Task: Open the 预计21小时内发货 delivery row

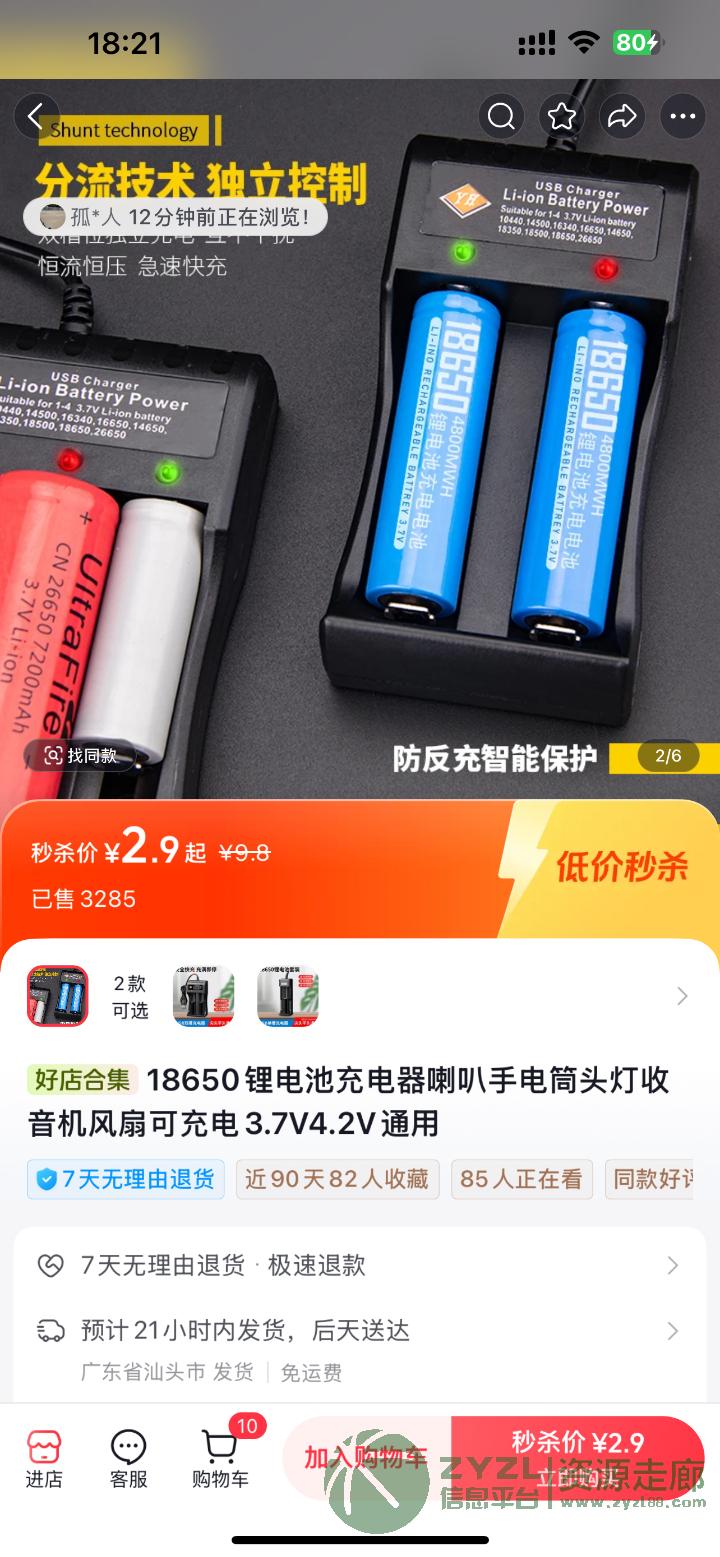Action: coord(360,1331)
